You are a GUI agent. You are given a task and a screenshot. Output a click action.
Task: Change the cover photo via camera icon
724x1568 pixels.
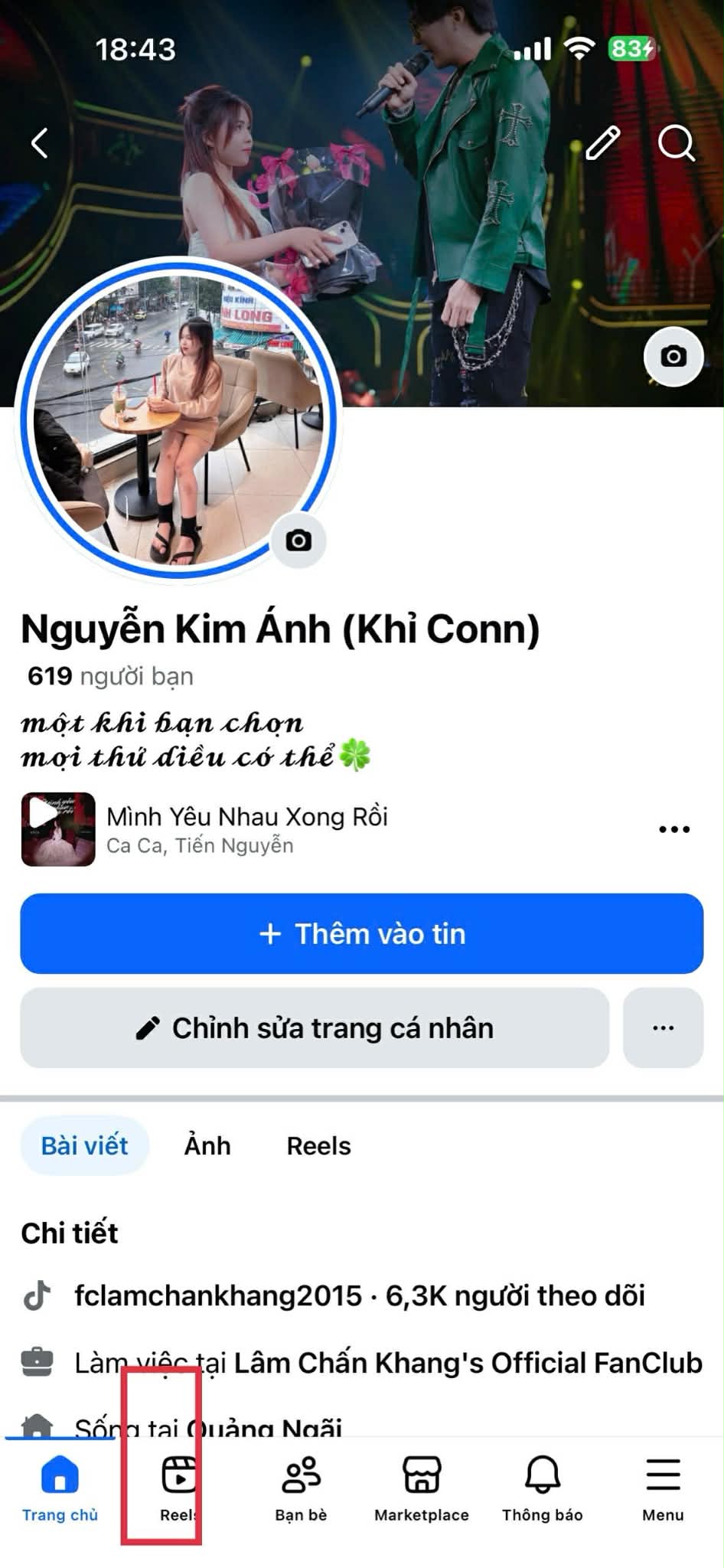673,357
